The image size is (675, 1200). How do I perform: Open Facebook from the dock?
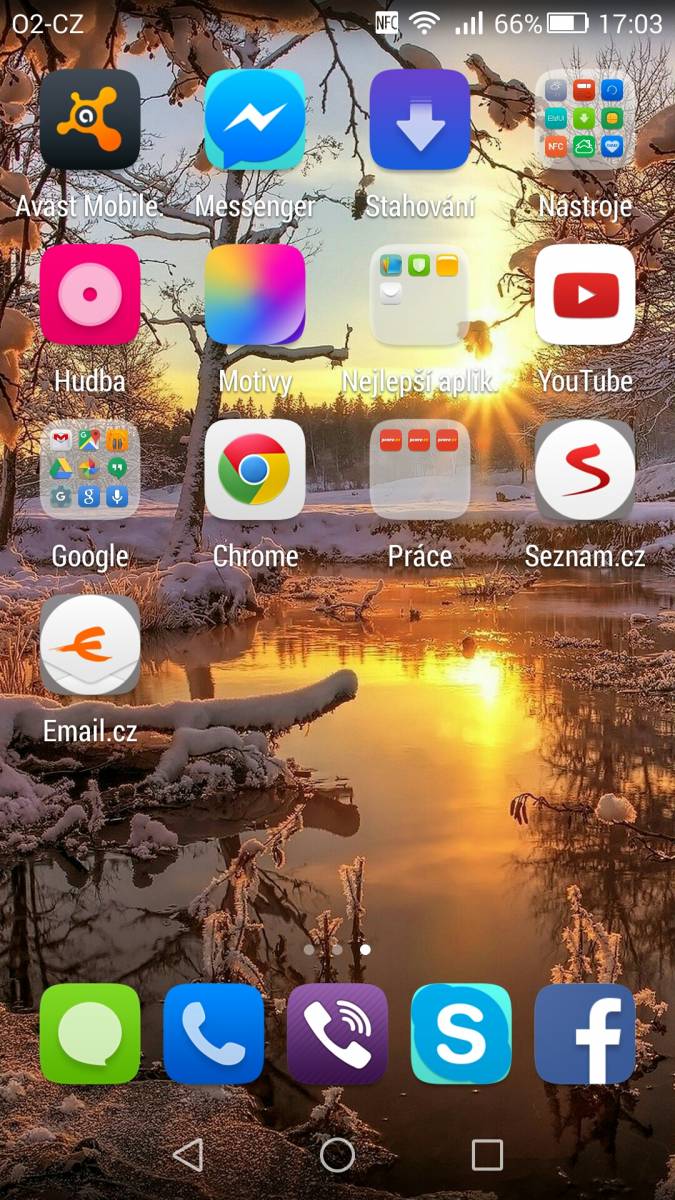pos(585,1034)
